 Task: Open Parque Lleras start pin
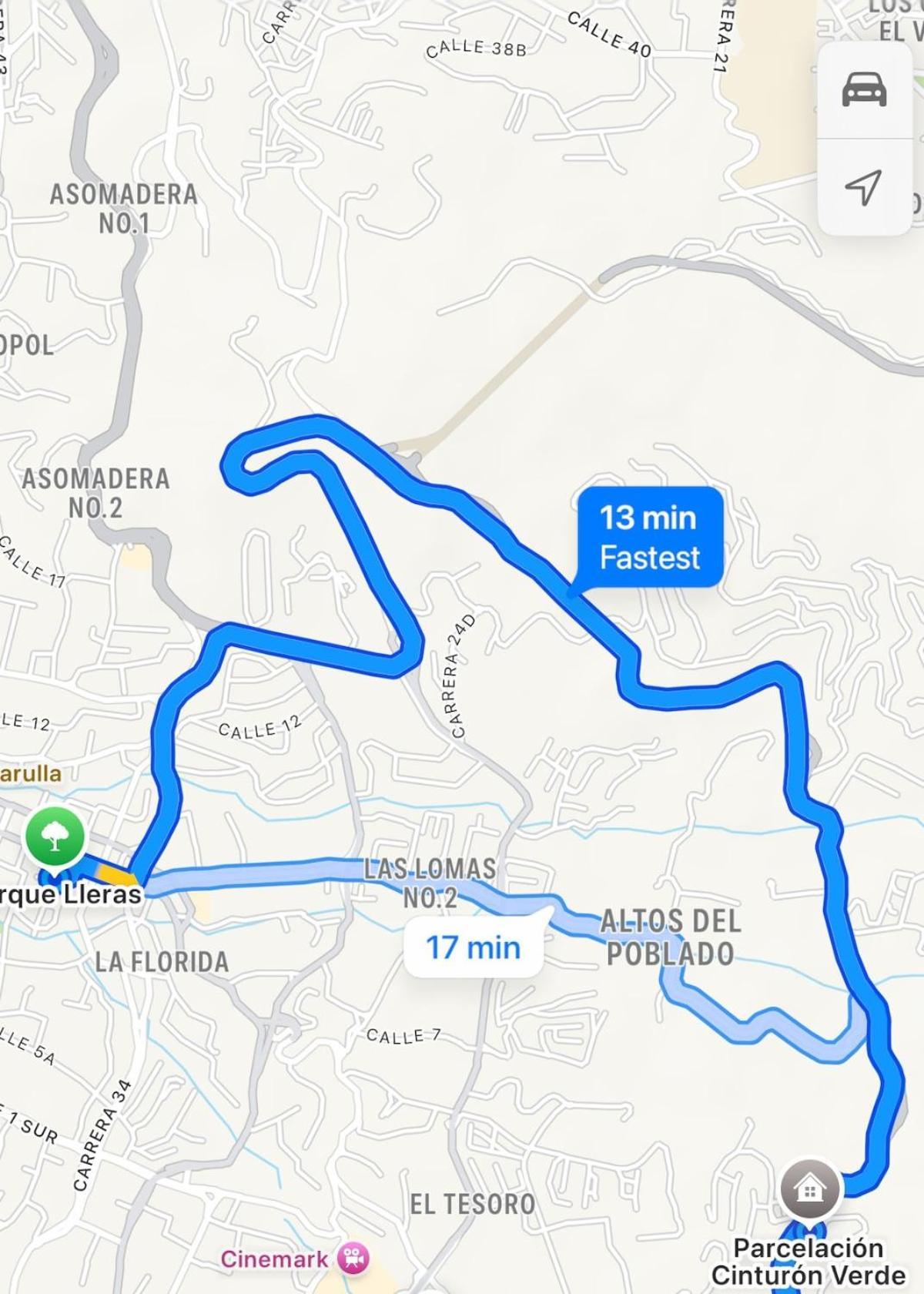55,837
